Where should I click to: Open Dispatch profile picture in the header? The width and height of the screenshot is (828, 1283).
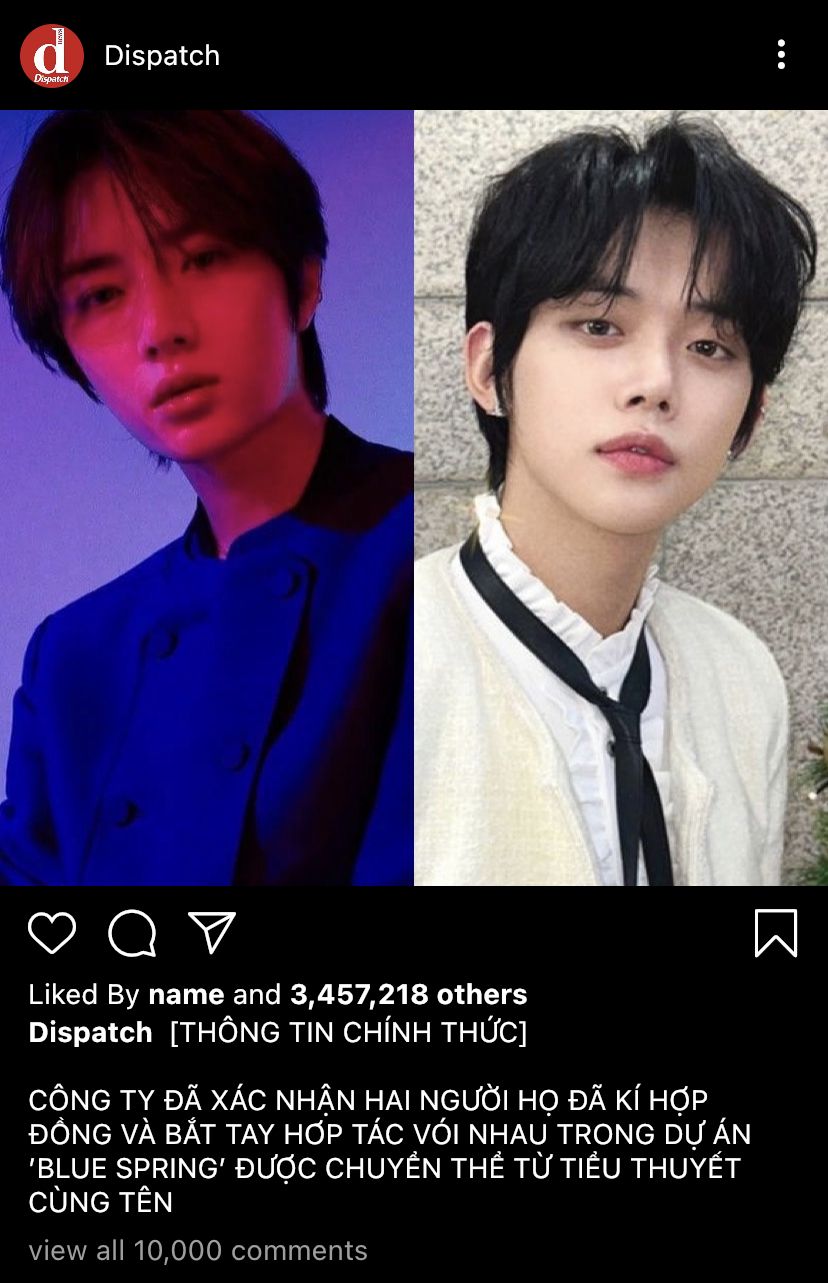[x=52, y=56]
